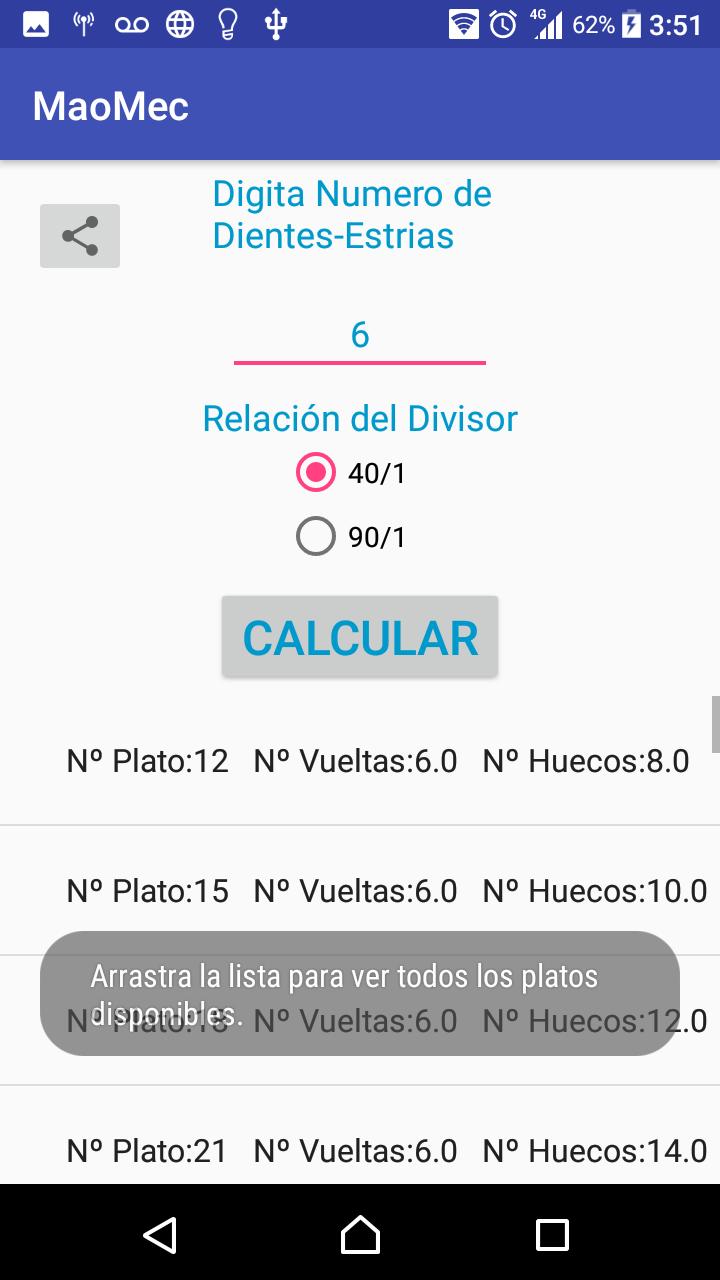Viewport: 720px width, 1280px height.
Task: Tap the share icon
Action: [x=80, y=236]
